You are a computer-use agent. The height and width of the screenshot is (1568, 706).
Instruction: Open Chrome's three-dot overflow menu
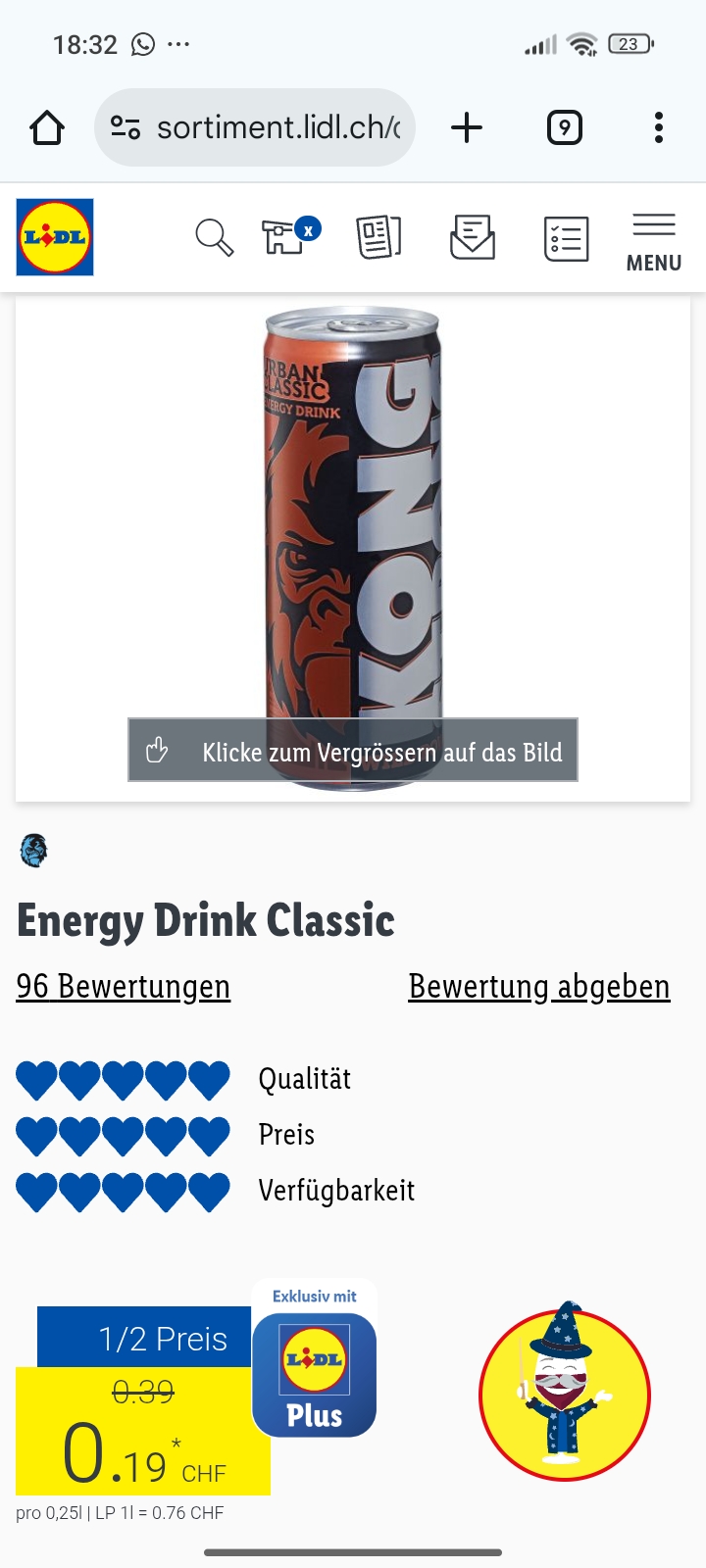click(x=658, y=127)
